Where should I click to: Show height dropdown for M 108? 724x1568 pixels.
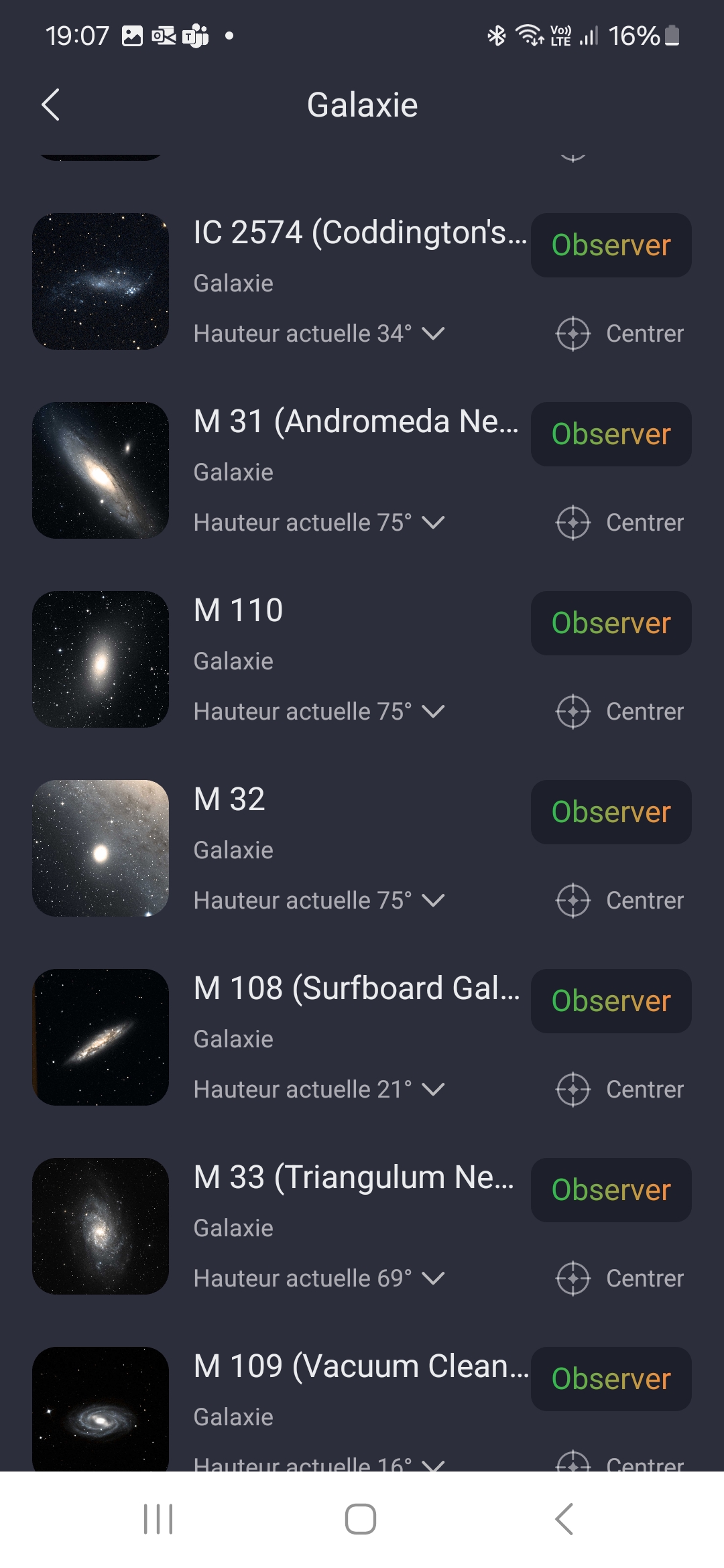433,1090
